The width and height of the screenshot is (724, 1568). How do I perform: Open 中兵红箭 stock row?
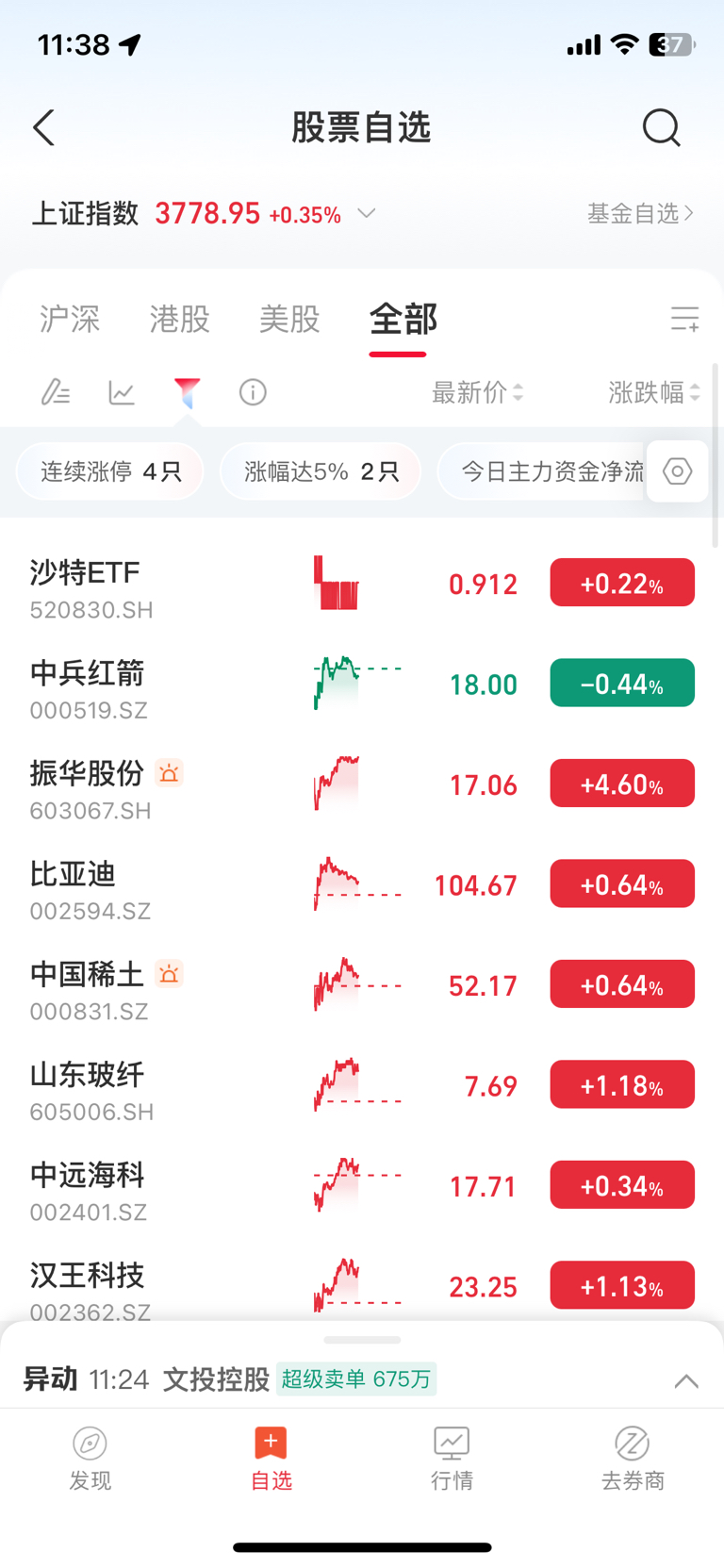[362, 684]
